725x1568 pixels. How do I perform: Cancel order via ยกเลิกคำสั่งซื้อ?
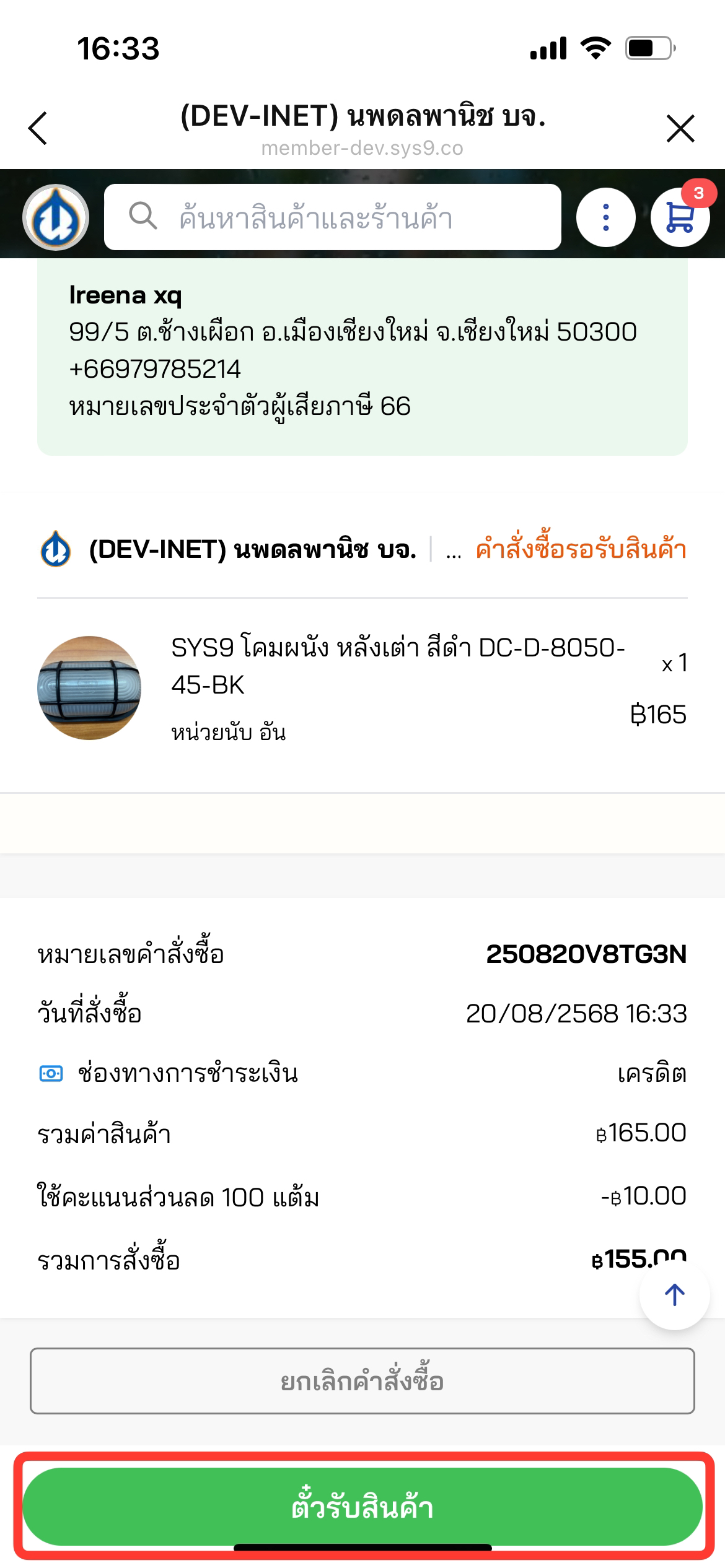click(x=362, y=1381)
